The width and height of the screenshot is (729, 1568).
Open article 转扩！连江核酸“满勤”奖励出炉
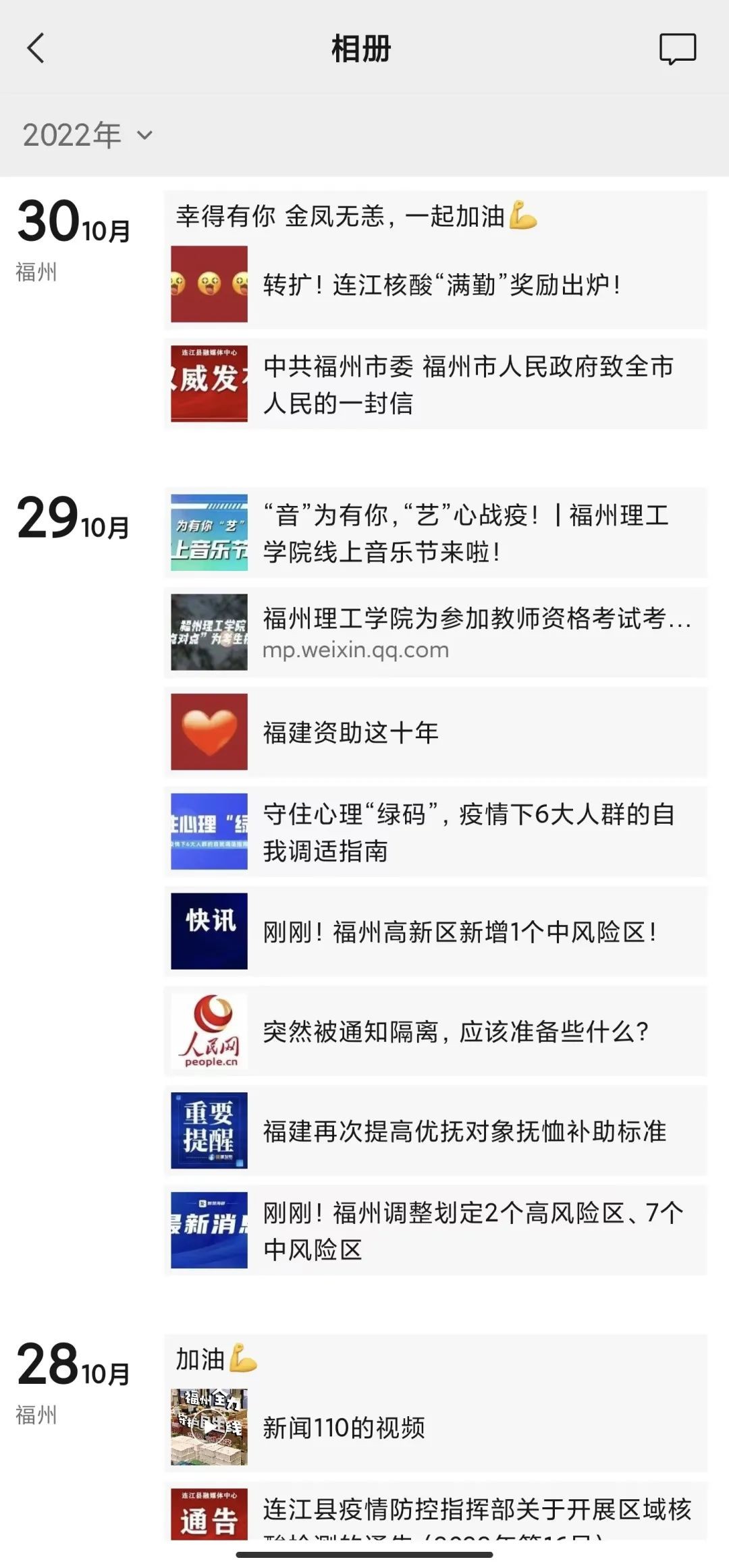[435, 284]
